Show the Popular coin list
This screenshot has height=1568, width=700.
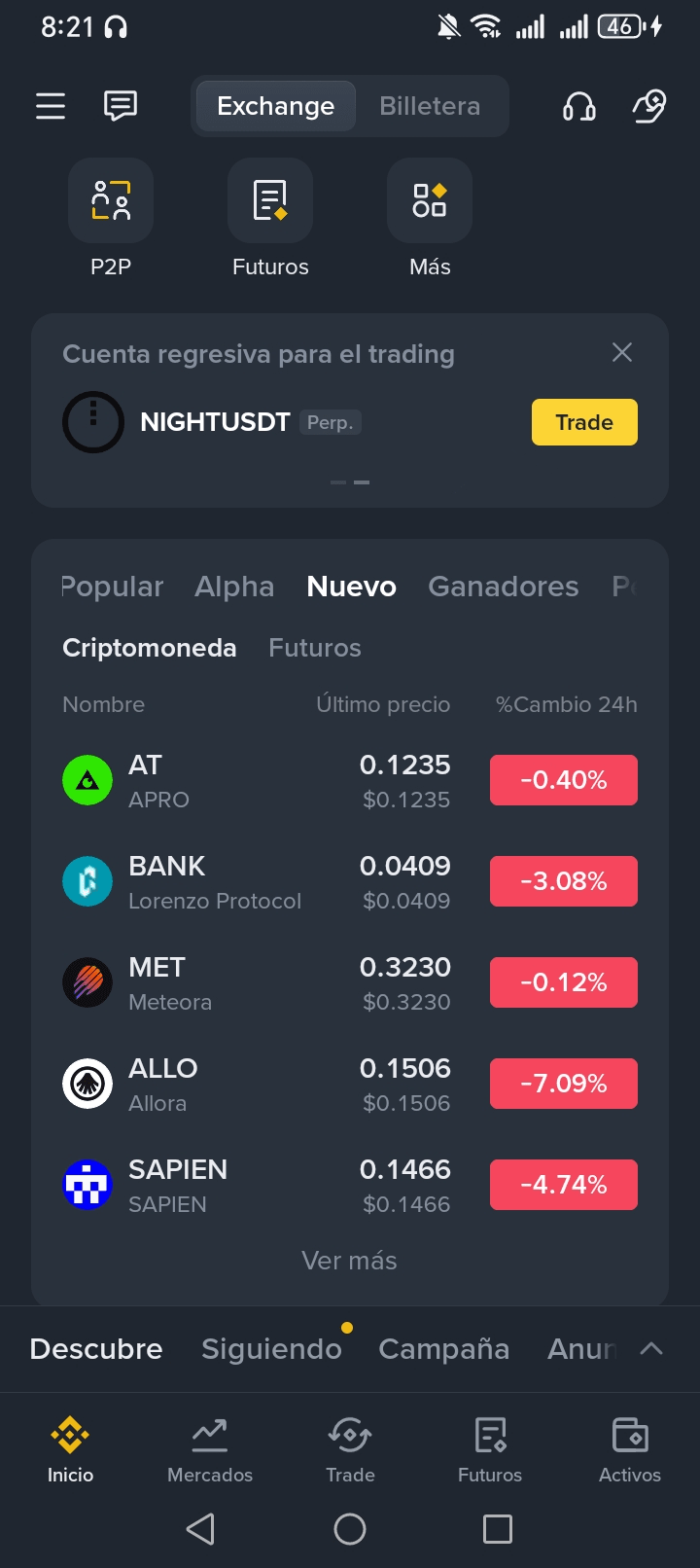[x=113, y=587]
